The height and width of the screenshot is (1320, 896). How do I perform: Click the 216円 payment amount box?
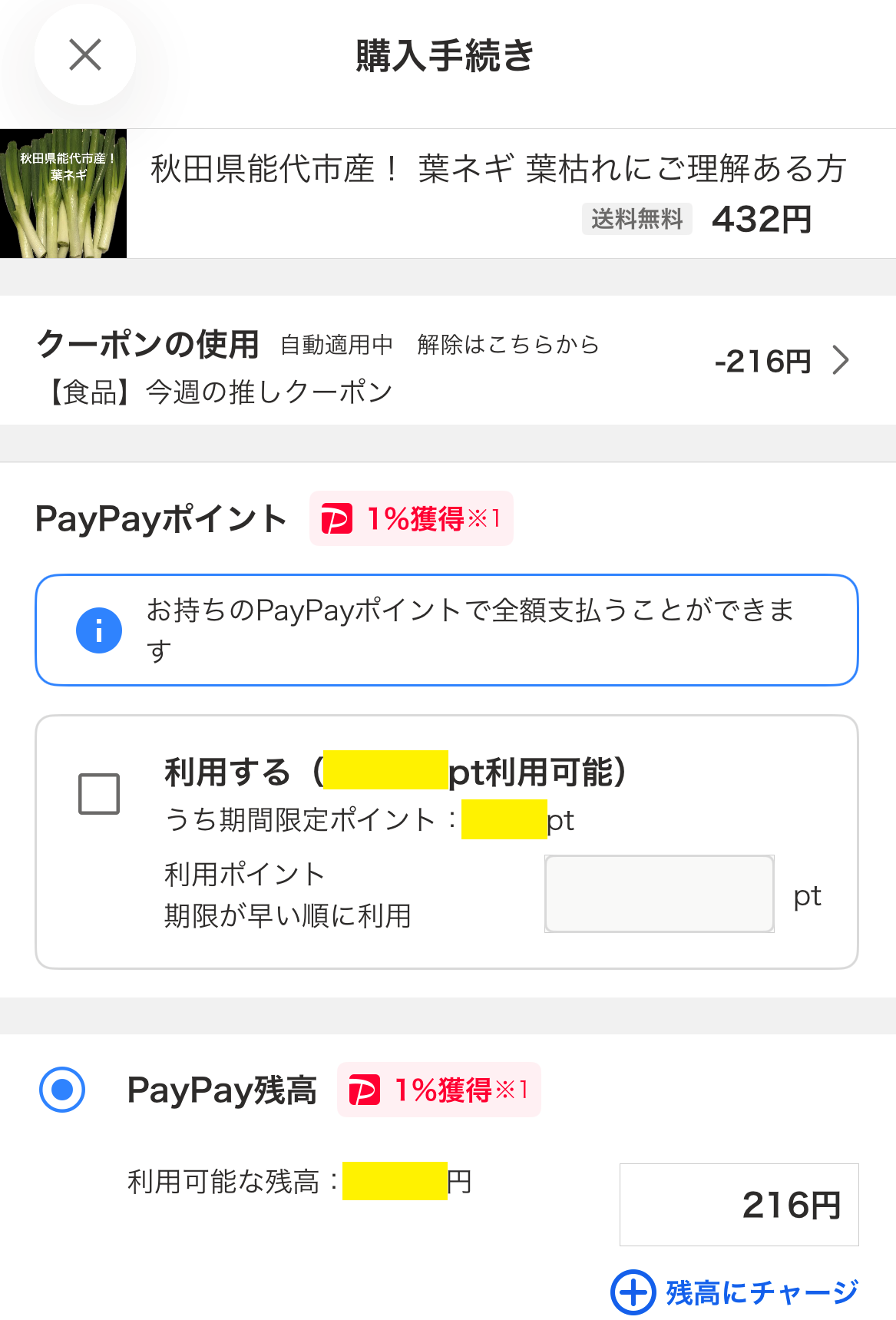738,1204
